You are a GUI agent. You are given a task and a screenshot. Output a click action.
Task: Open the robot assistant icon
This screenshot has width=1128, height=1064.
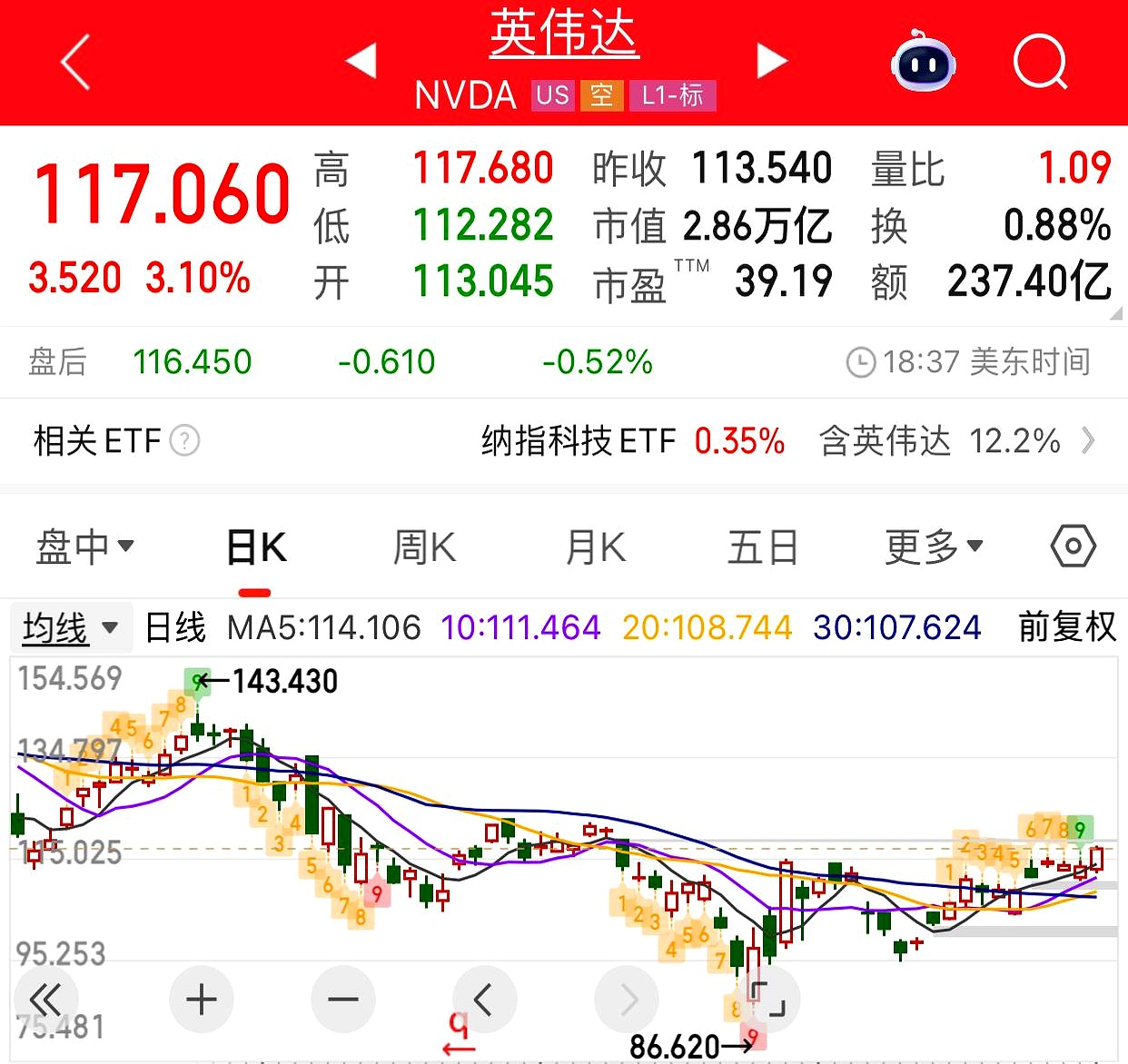pyautogui.click(x=923, y=62)
